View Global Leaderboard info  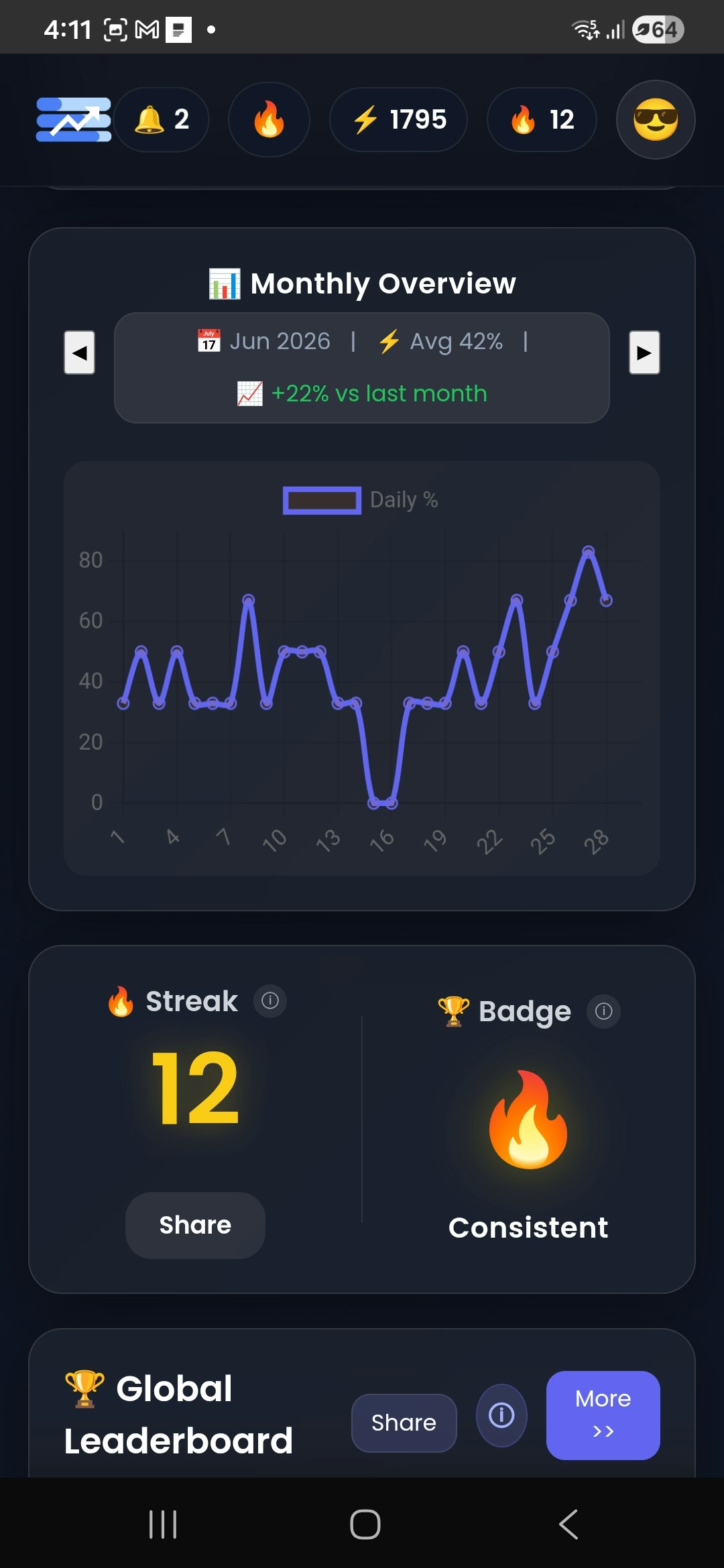(x=501, y=1415)
